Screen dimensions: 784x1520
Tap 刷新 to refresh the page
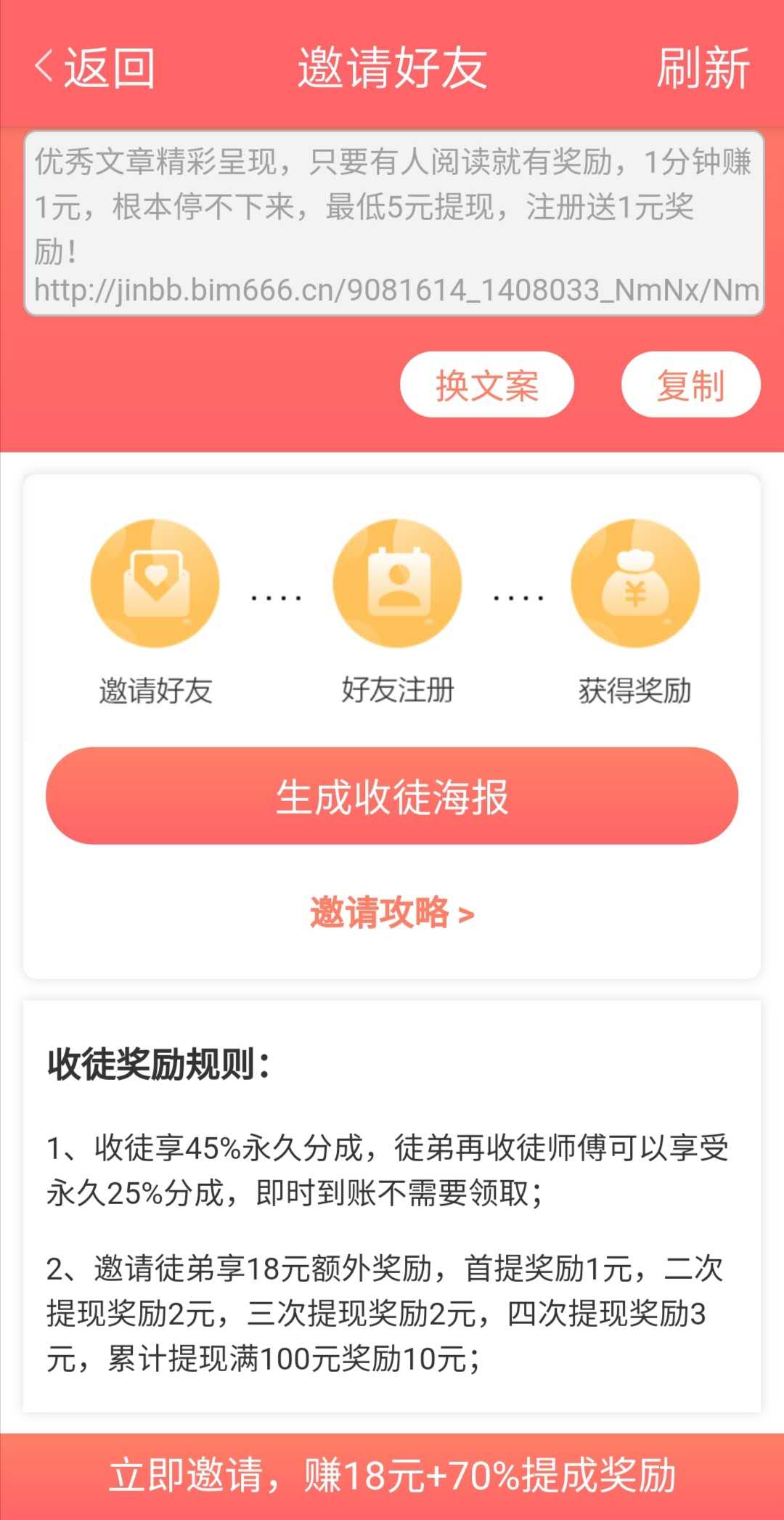click(x=703, y=68)
